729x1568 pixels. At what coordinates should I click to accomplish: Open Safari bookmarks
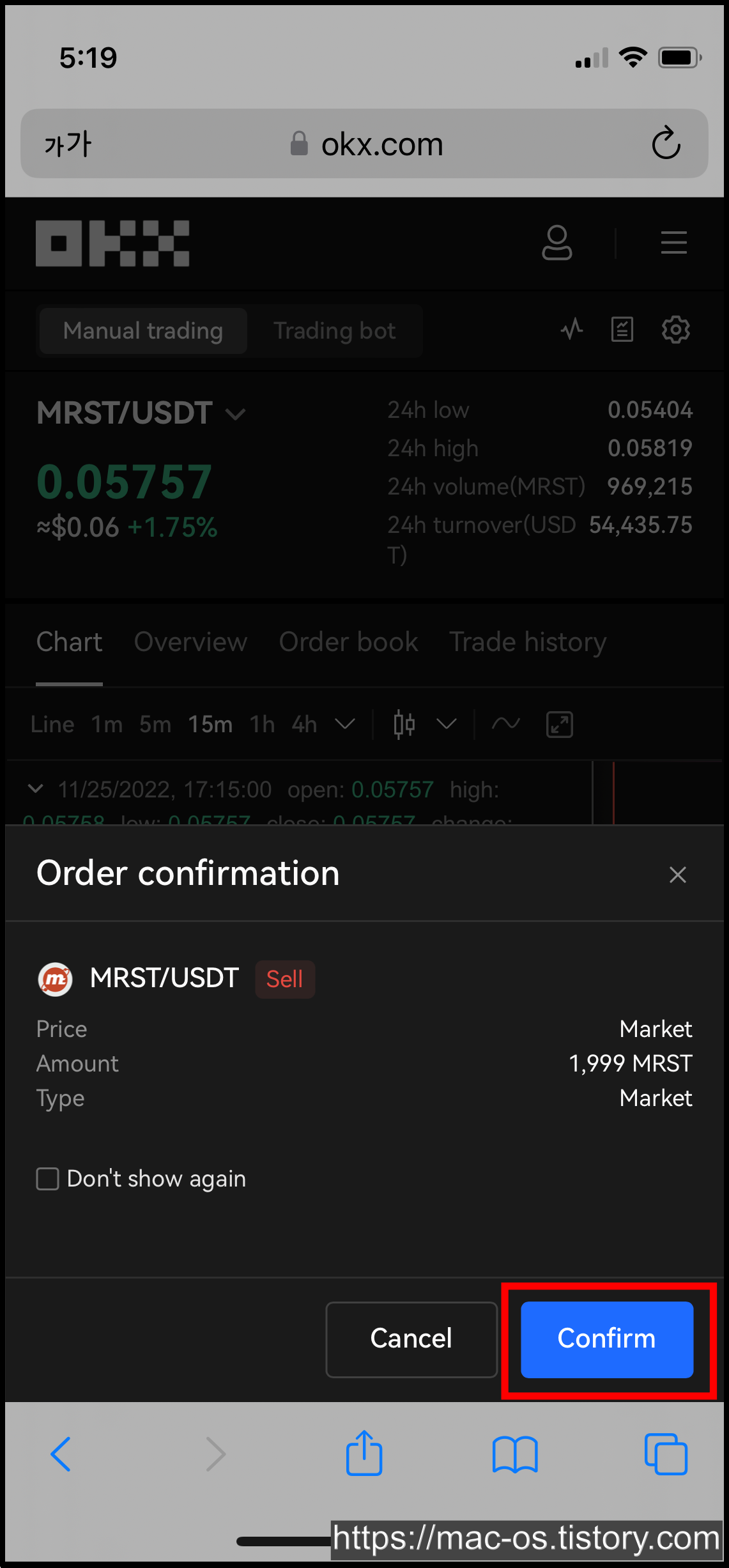(x=515, y=1454)
